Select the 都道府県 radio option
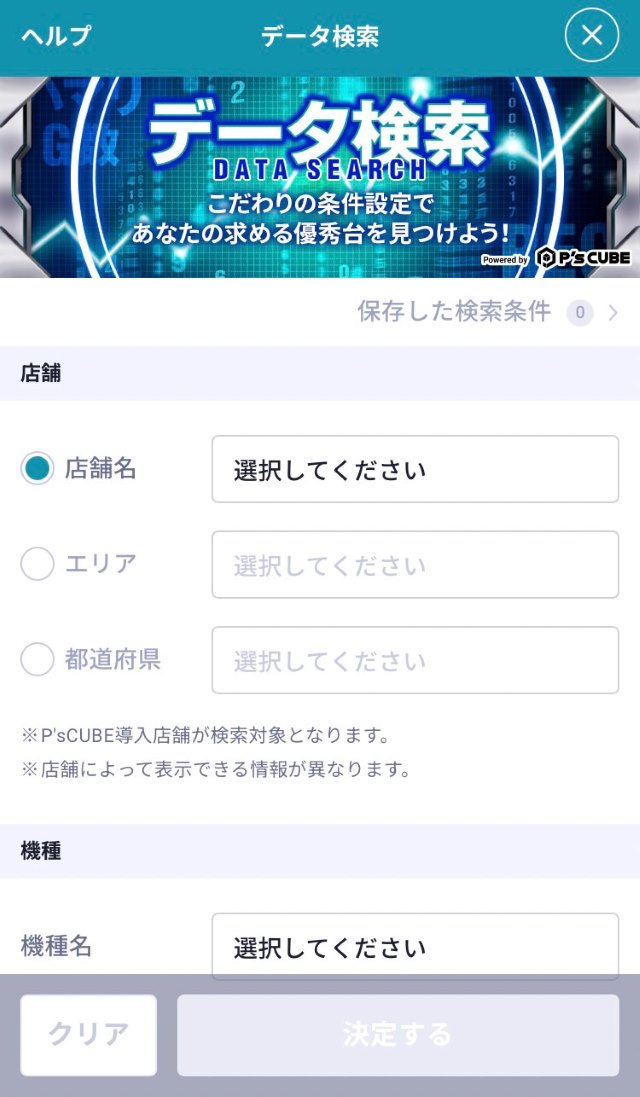 tap(38, 660)
